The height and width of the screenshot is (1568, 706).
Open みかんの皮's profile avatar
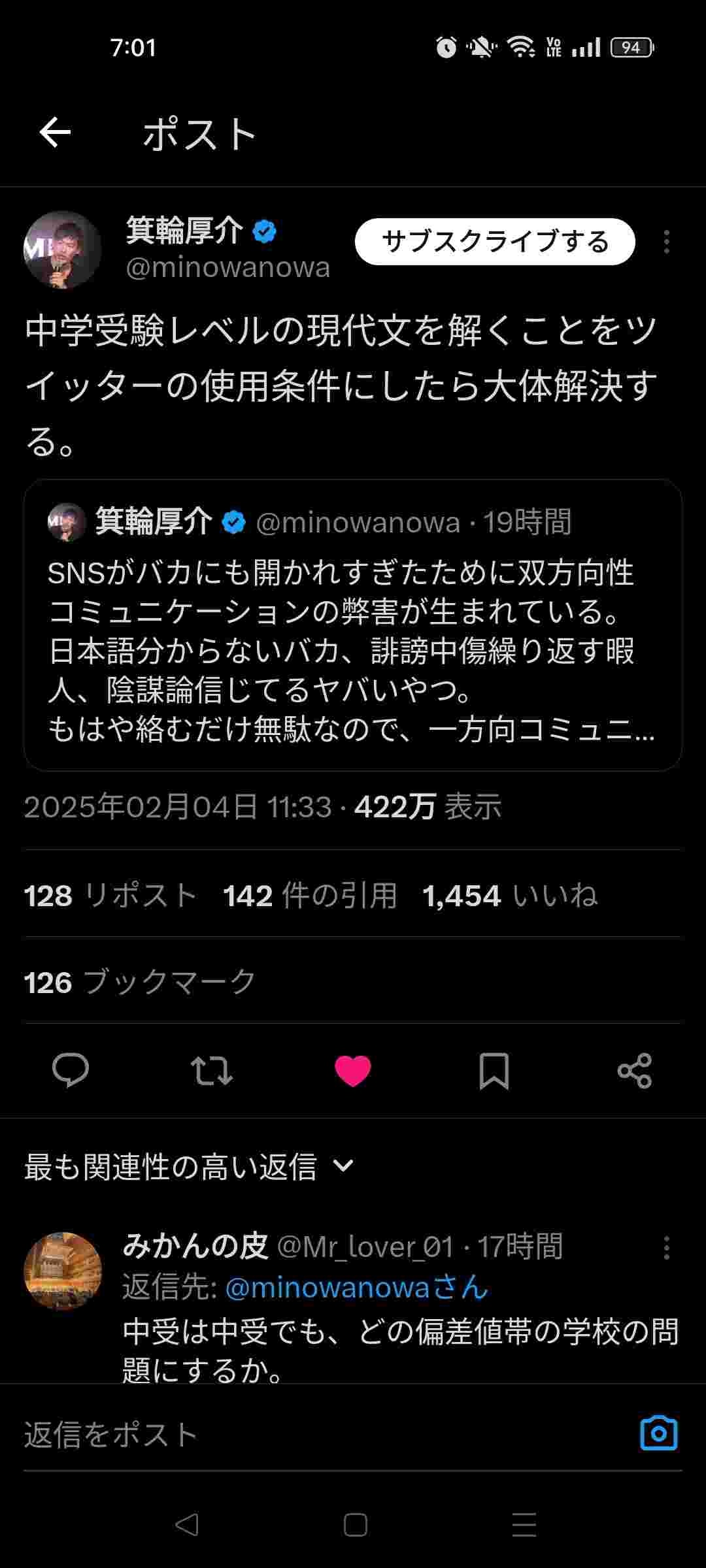point(63,1271)
